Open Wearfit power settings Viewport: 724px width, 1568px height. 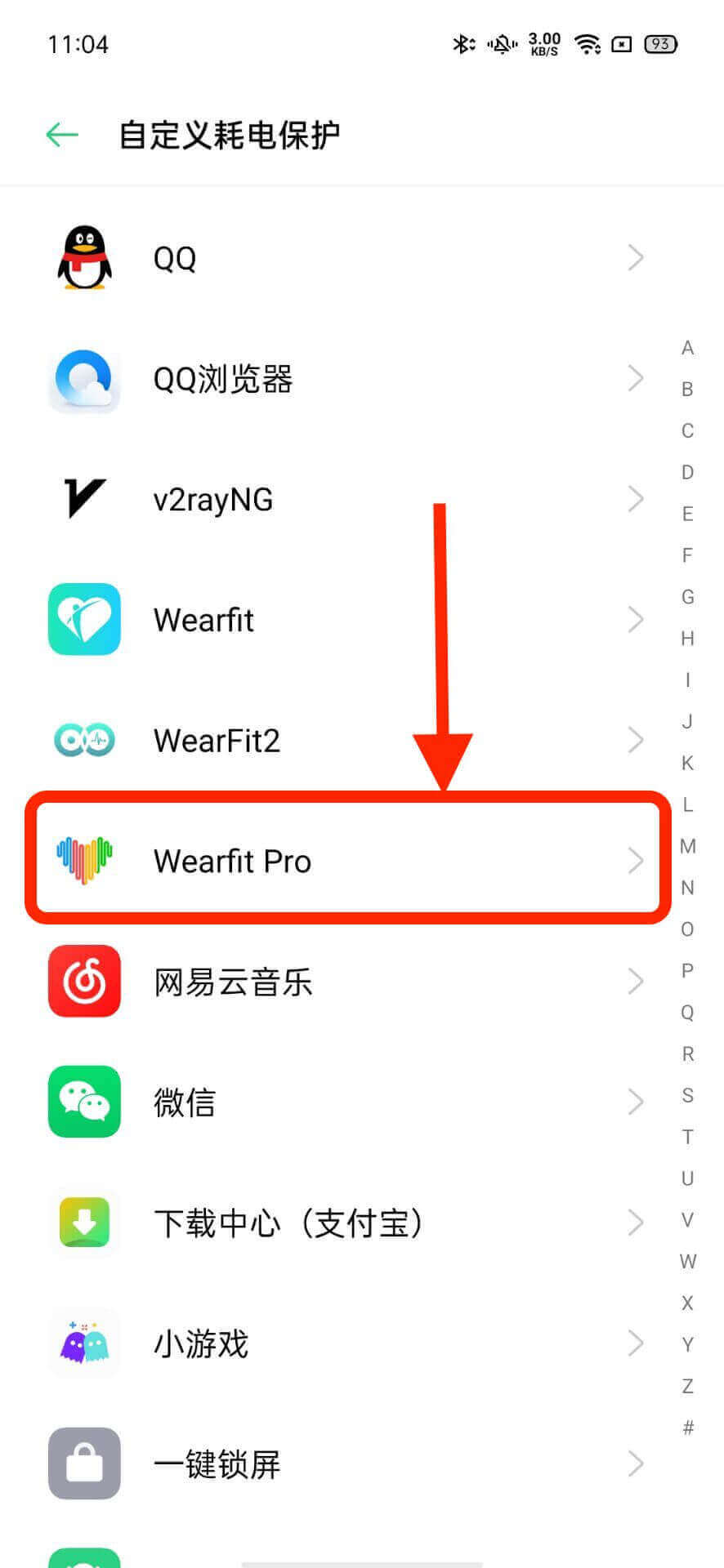(343, 620)
